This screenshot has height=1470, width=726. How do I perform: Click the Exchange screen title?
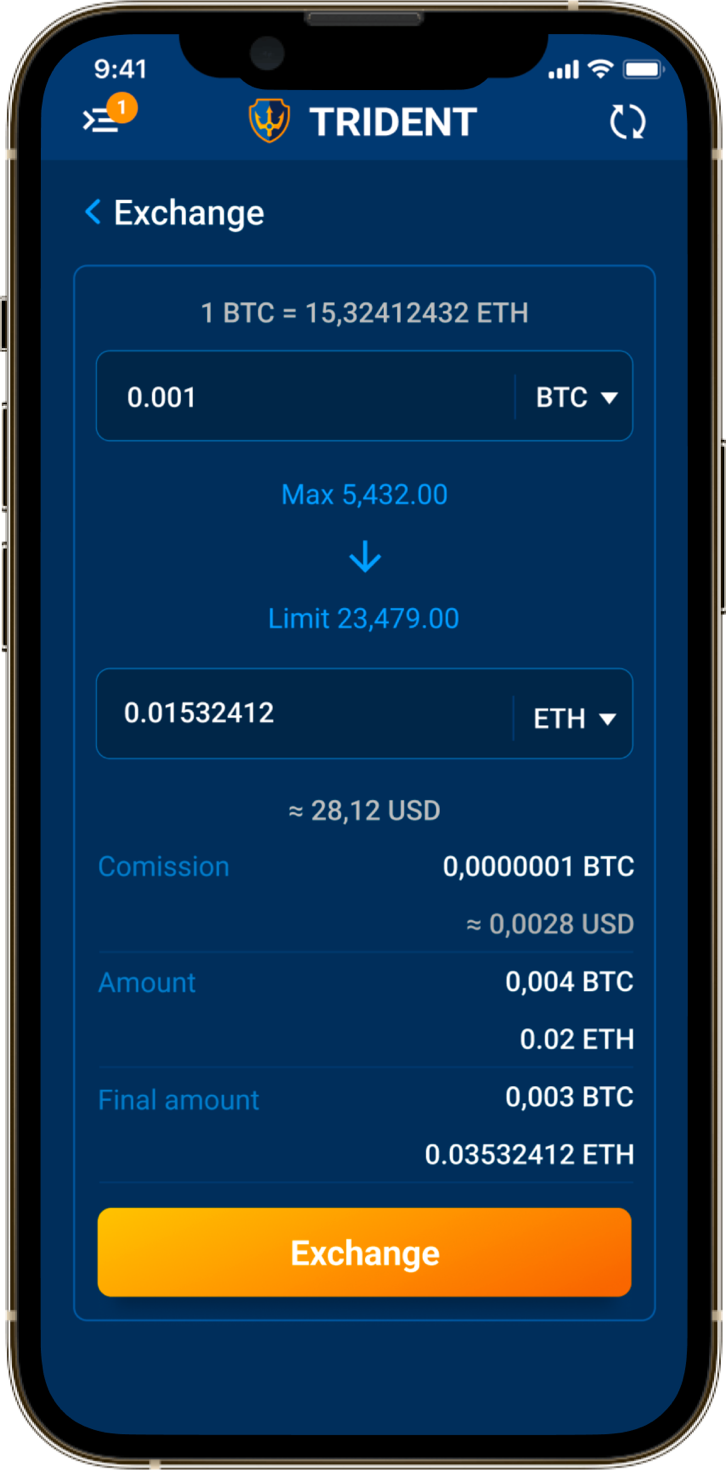[189, 211]
